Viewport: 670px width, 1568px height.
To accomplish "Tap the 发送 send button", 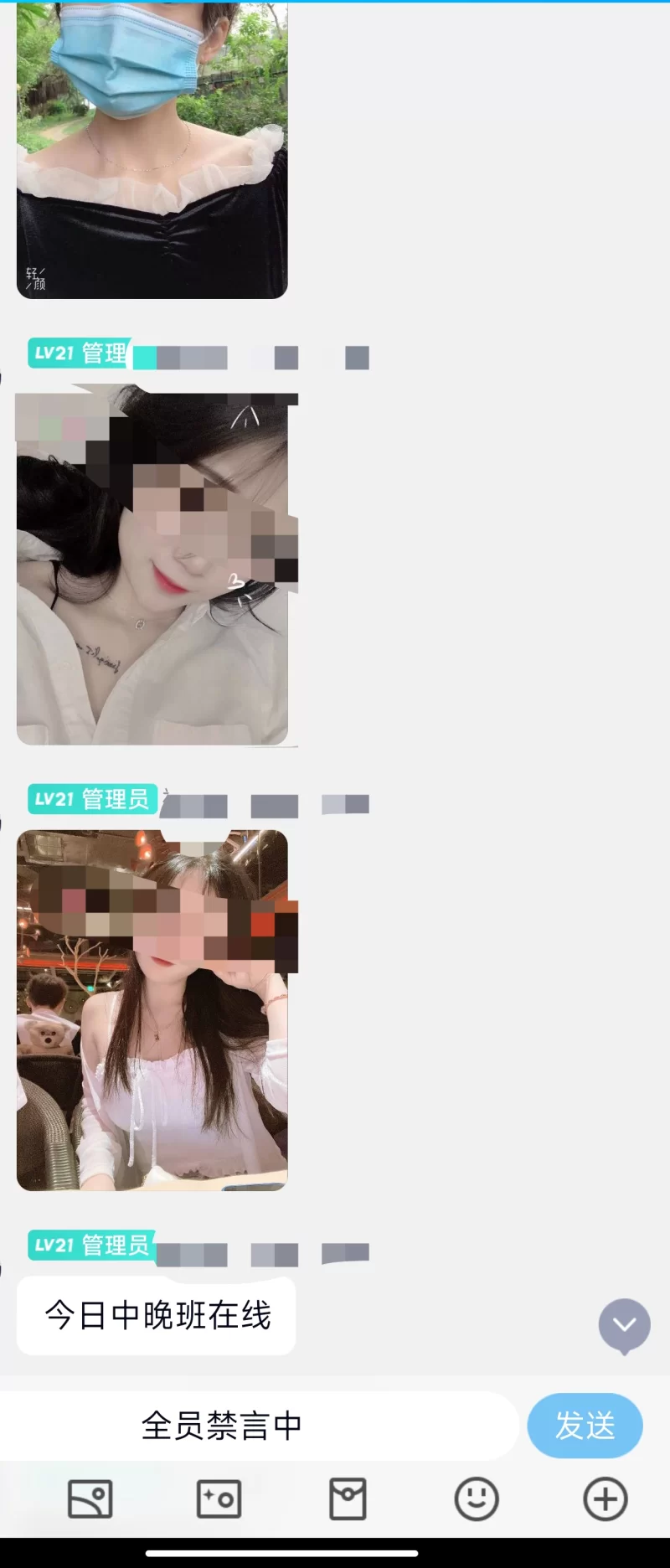I will tap(585, 1425).
